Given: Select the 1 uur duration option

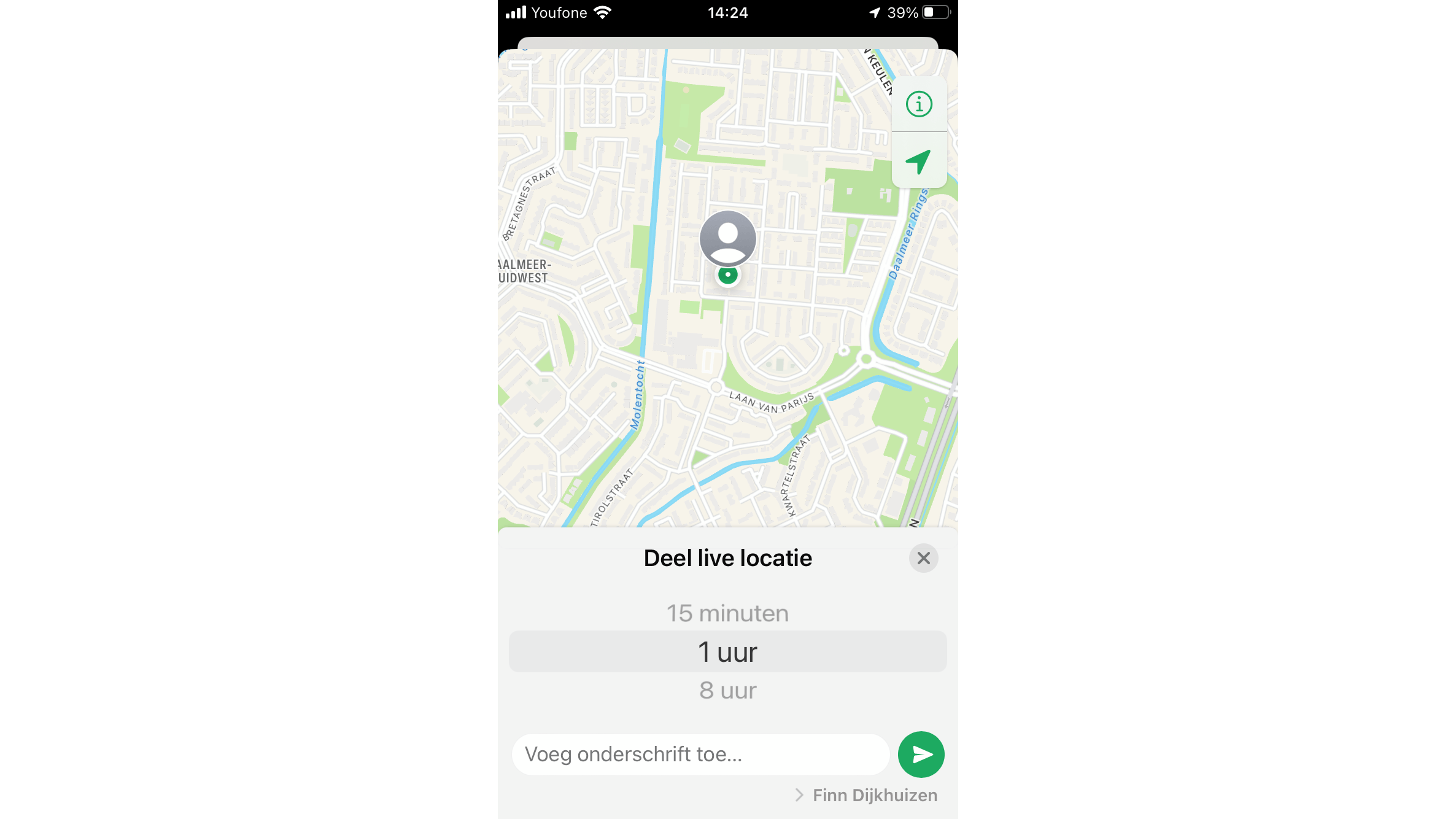Looking at the screenshot, I should click(x=727, y=652).
